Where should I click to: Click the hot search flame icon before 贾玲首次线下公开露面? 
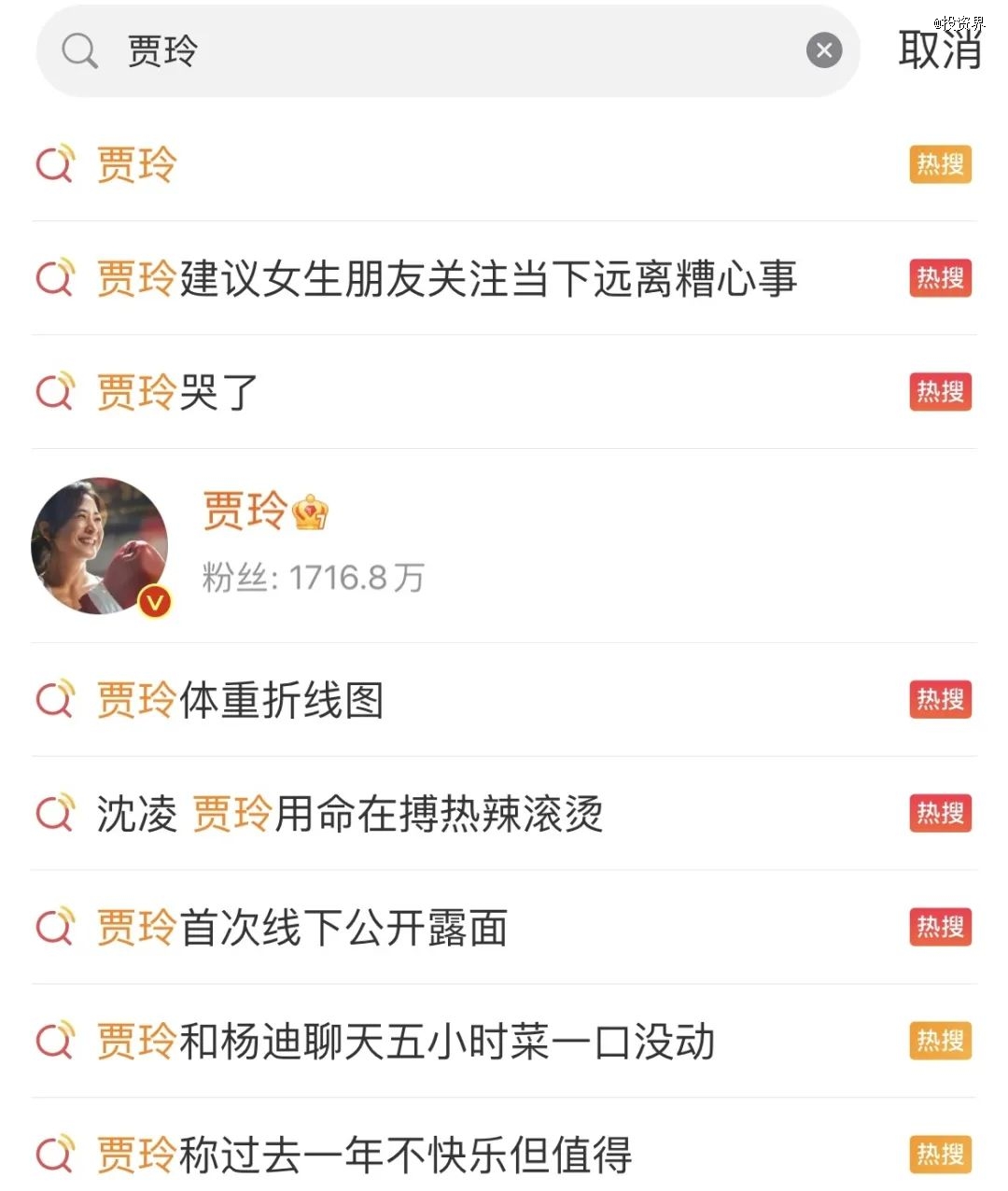(x=56, y=927)
